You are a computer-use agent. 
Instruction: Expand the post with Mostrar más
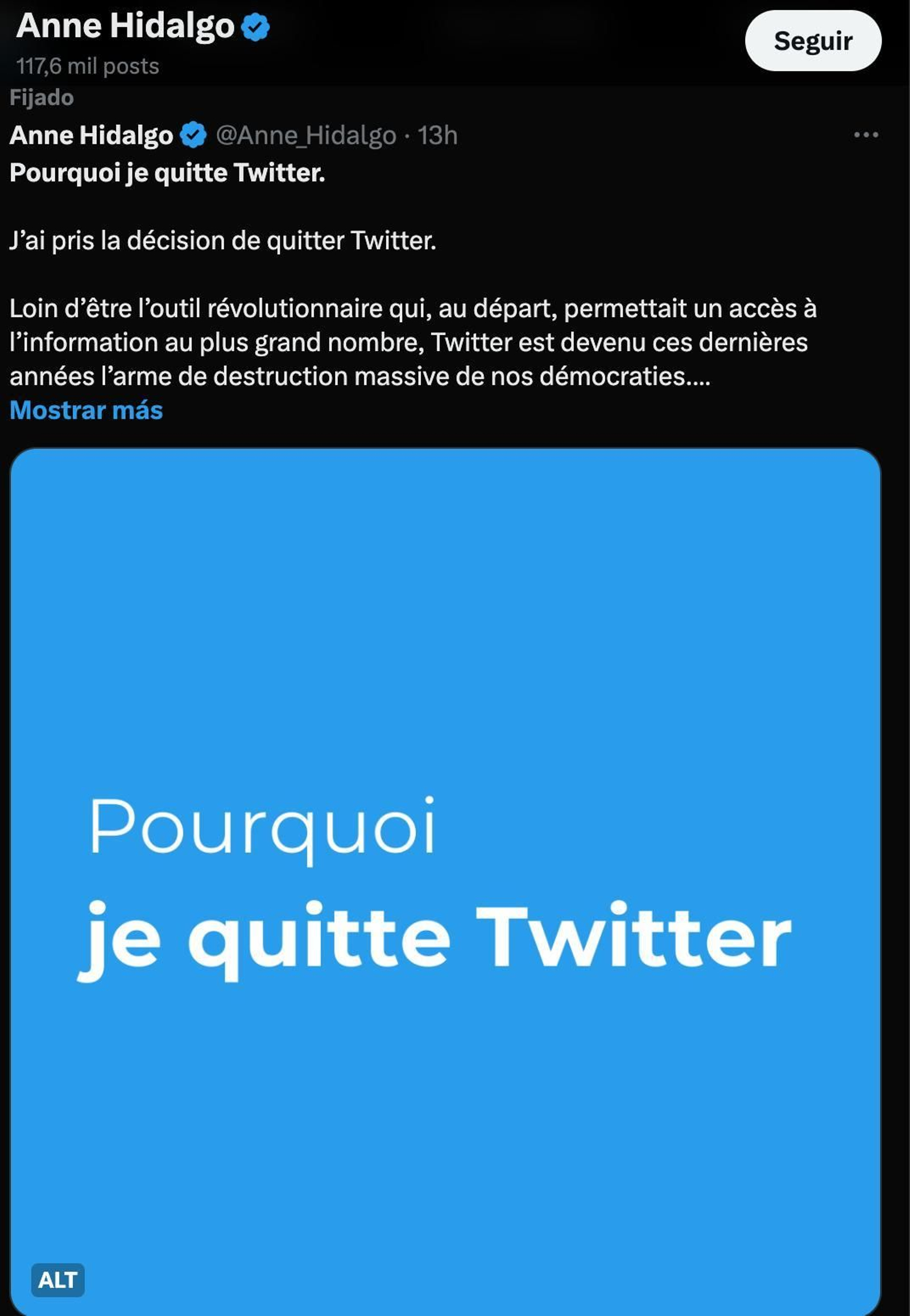[86, 410]
